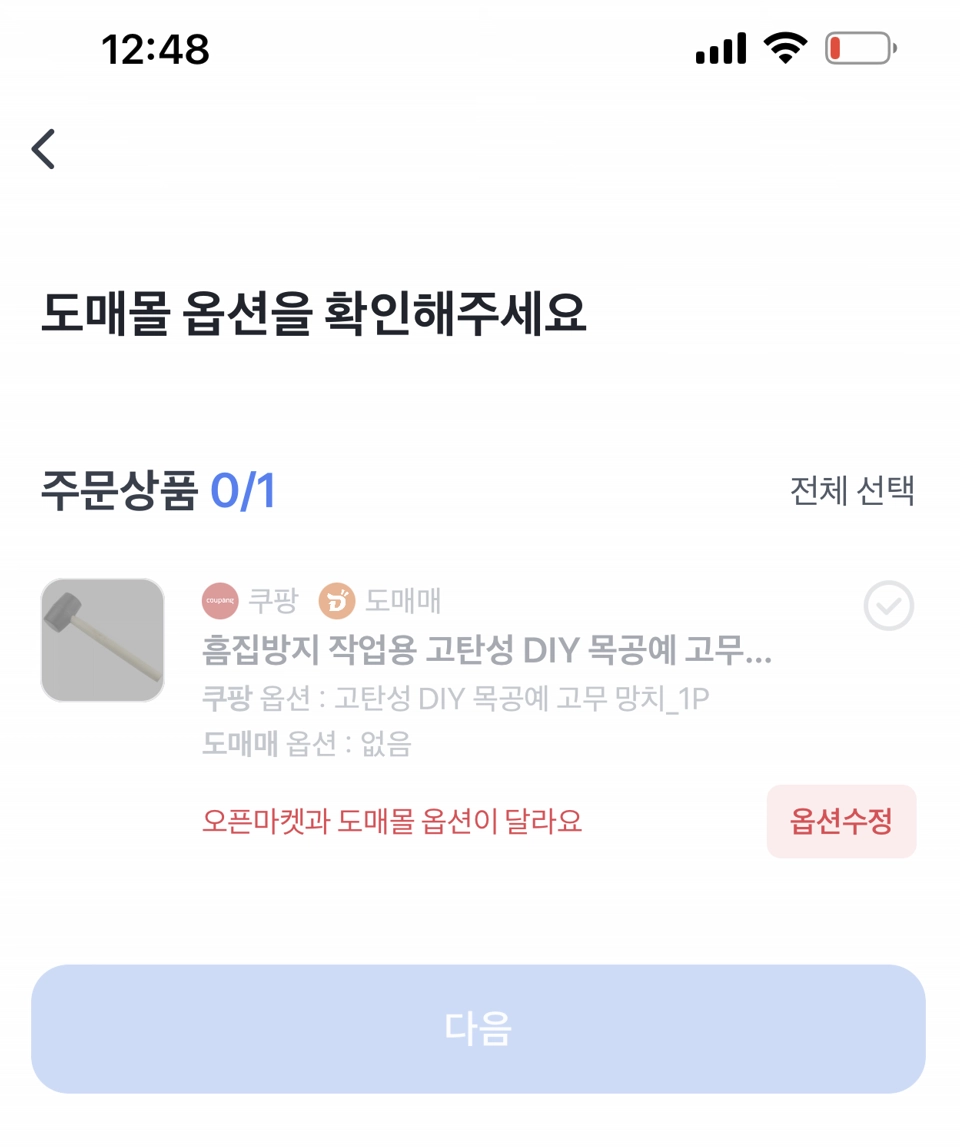The width and height of the screenshot is (960, 1147).
Task: Open the rubber mallet product thumbnail
Action: [103, 640]
